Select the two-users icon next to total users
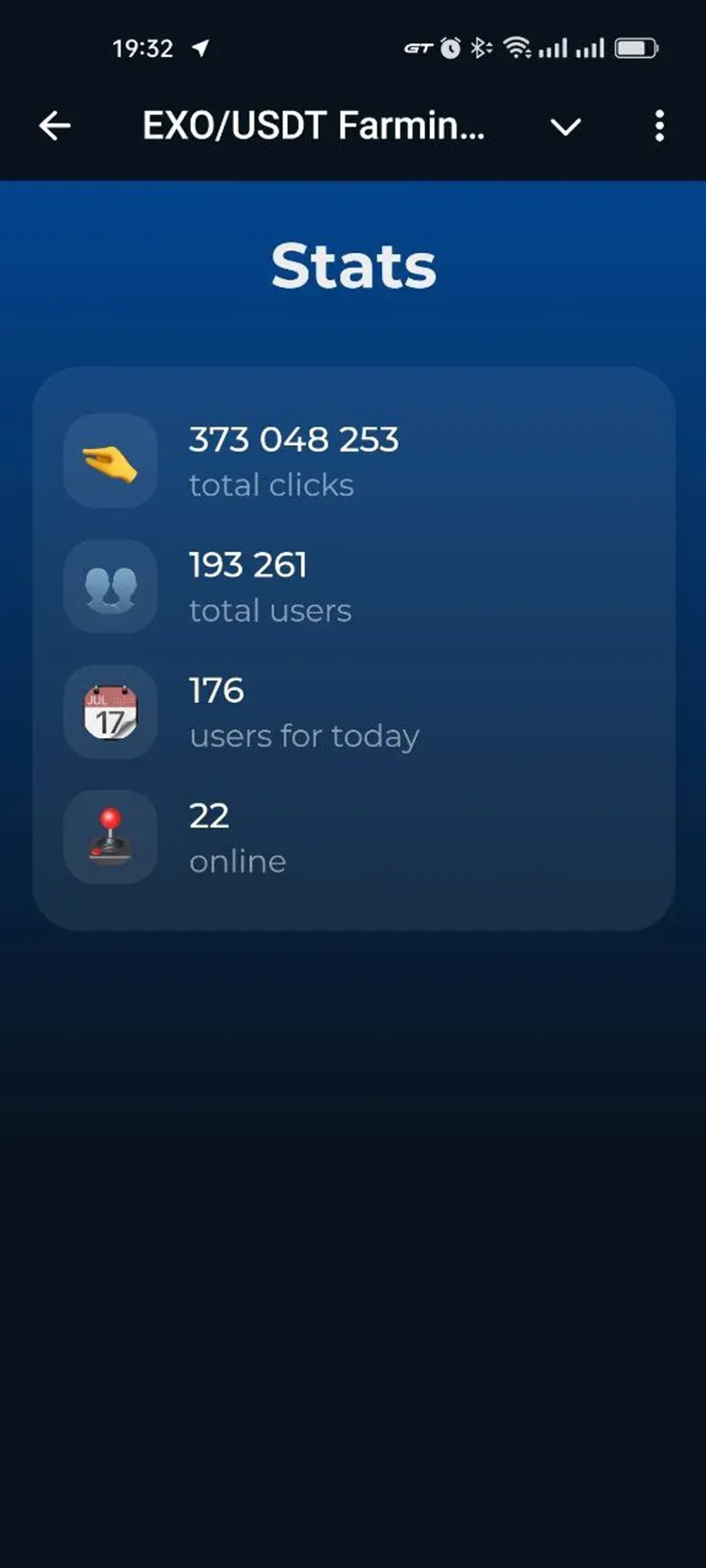This screenshot has height=1568, width=706. tap(110, 586)
